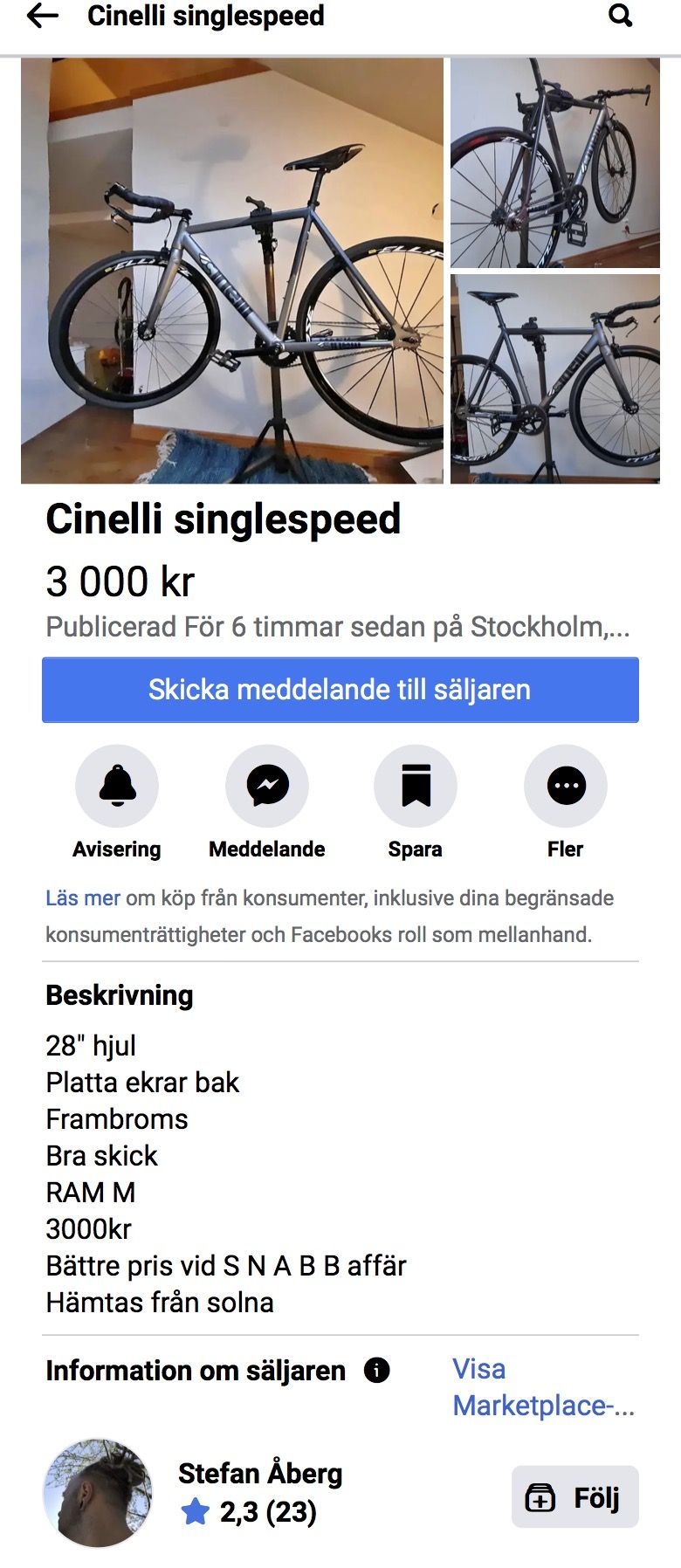Image resolution: width=681 pixels, height=1568 pixels.
Task: Open Stefan Åberg's seller profile
Action: (259, 1474)
